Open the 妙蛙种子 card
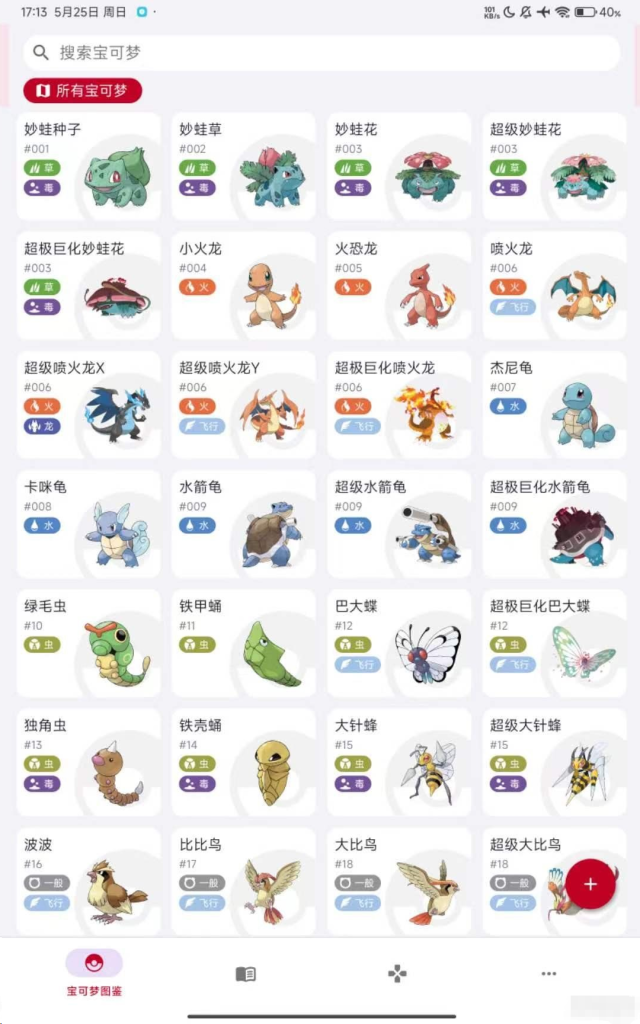Image resolution: width=640 pixels, height=1024 pixels. click(x=89, y=166)
